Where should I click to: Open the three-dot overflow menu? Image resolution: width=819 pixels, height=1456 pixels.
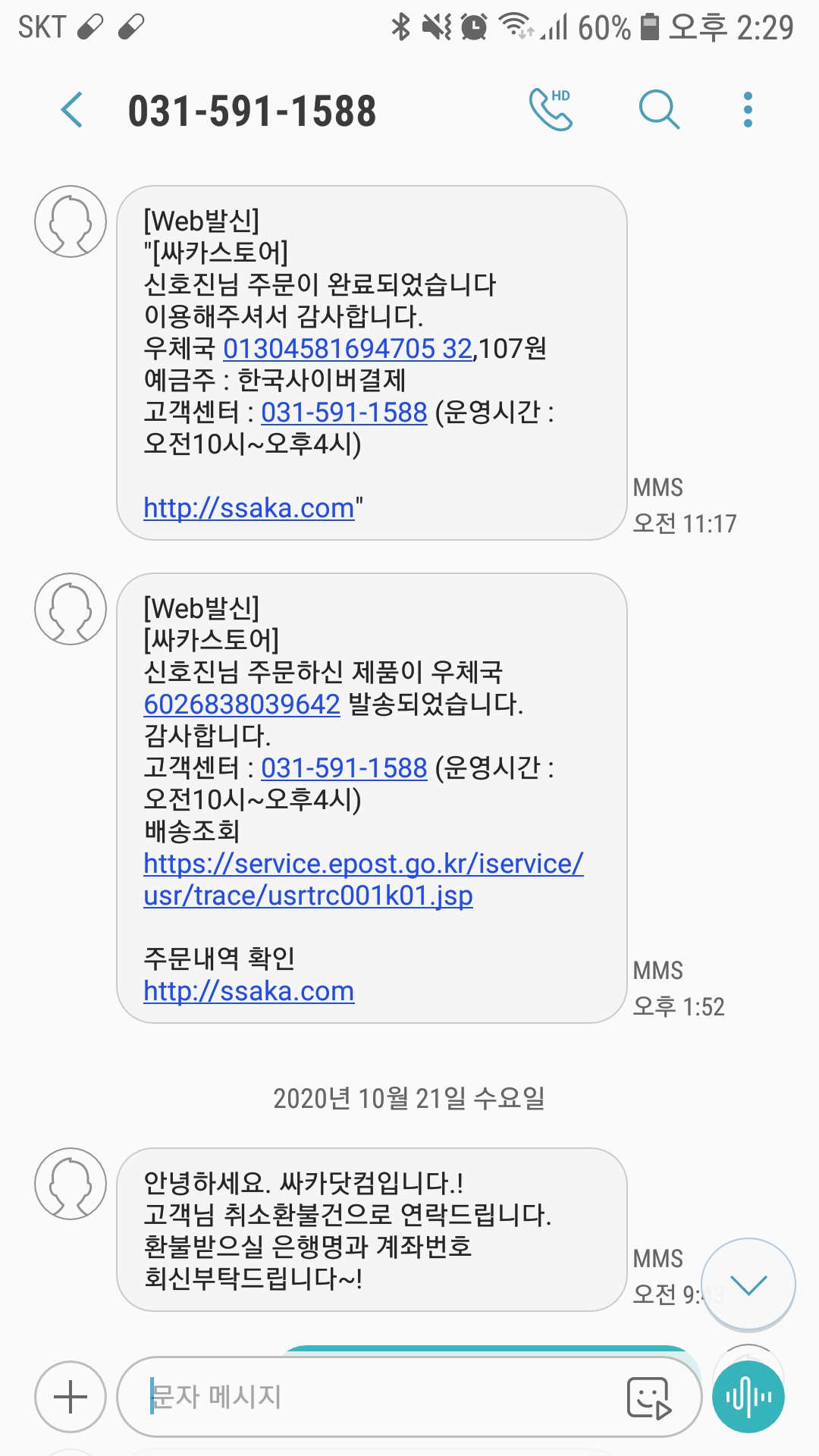pos(748,110)
